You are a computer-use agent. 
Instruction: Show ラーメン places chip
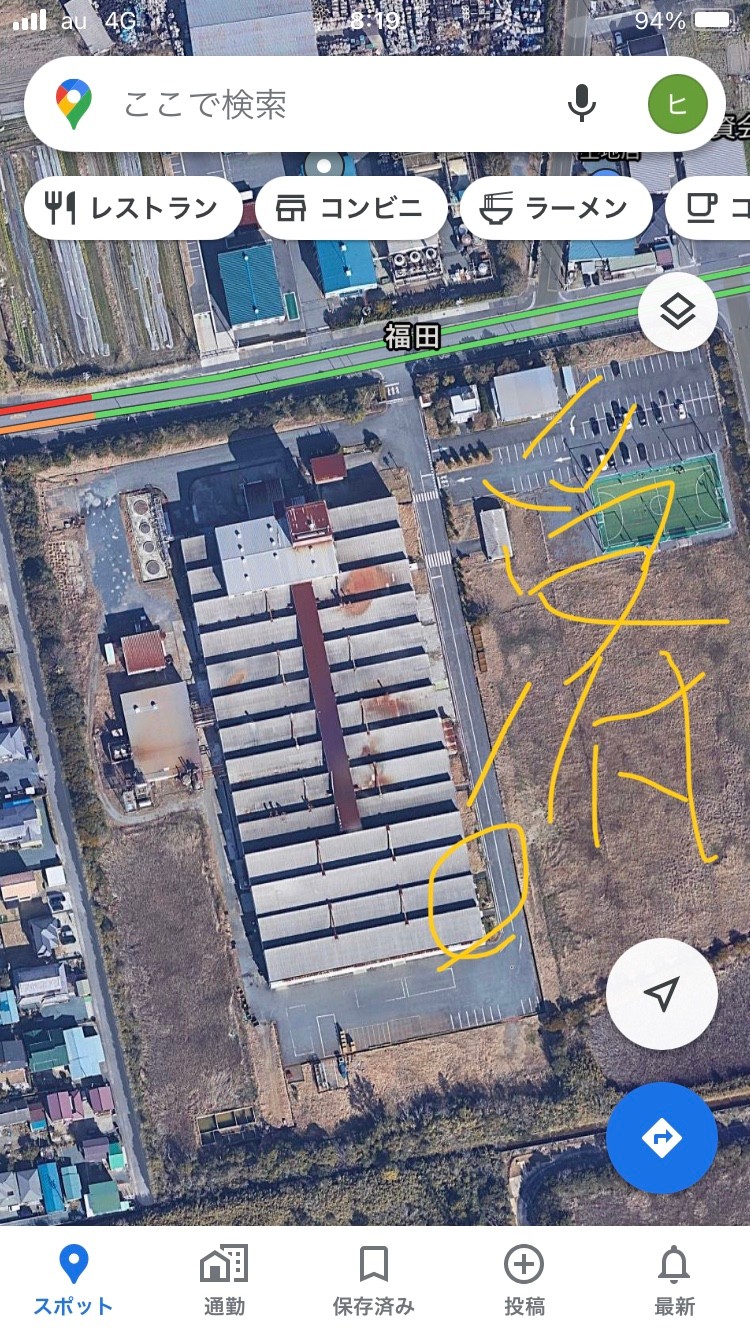(x=556, y=208)
